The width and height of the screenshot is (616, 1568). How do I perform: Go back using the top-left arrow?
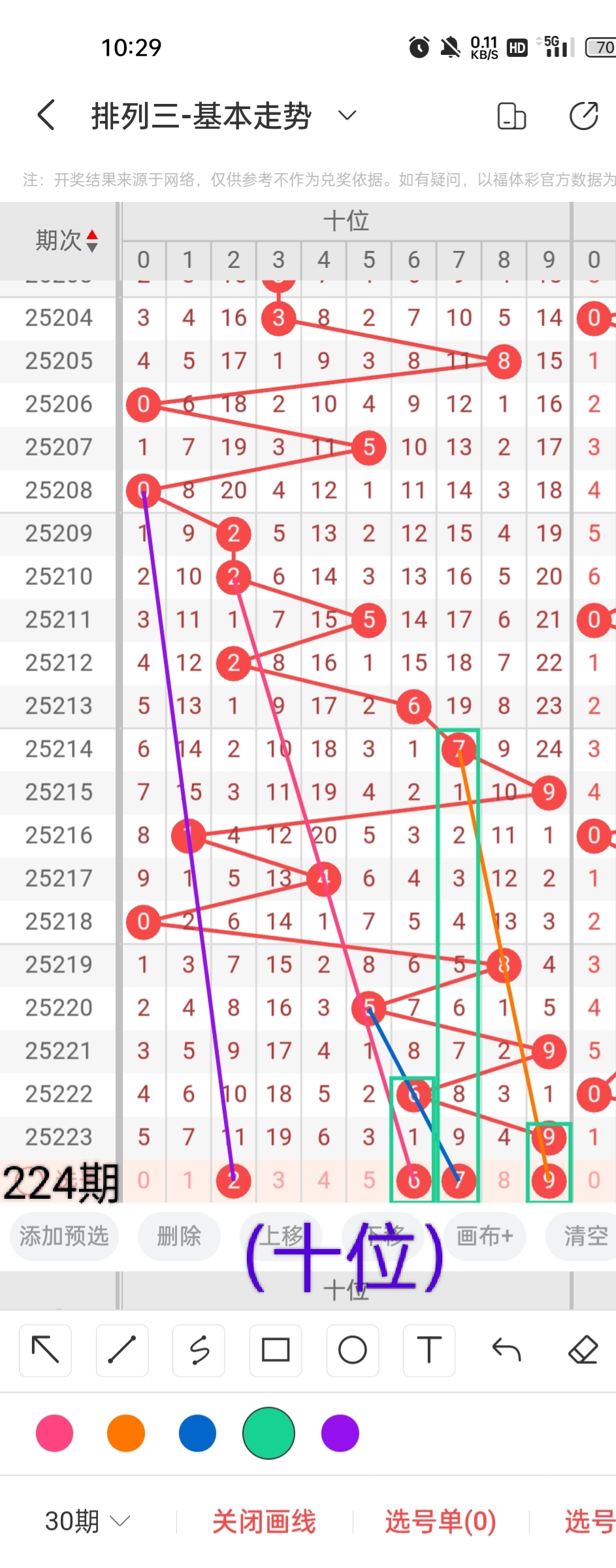[46, 116]
